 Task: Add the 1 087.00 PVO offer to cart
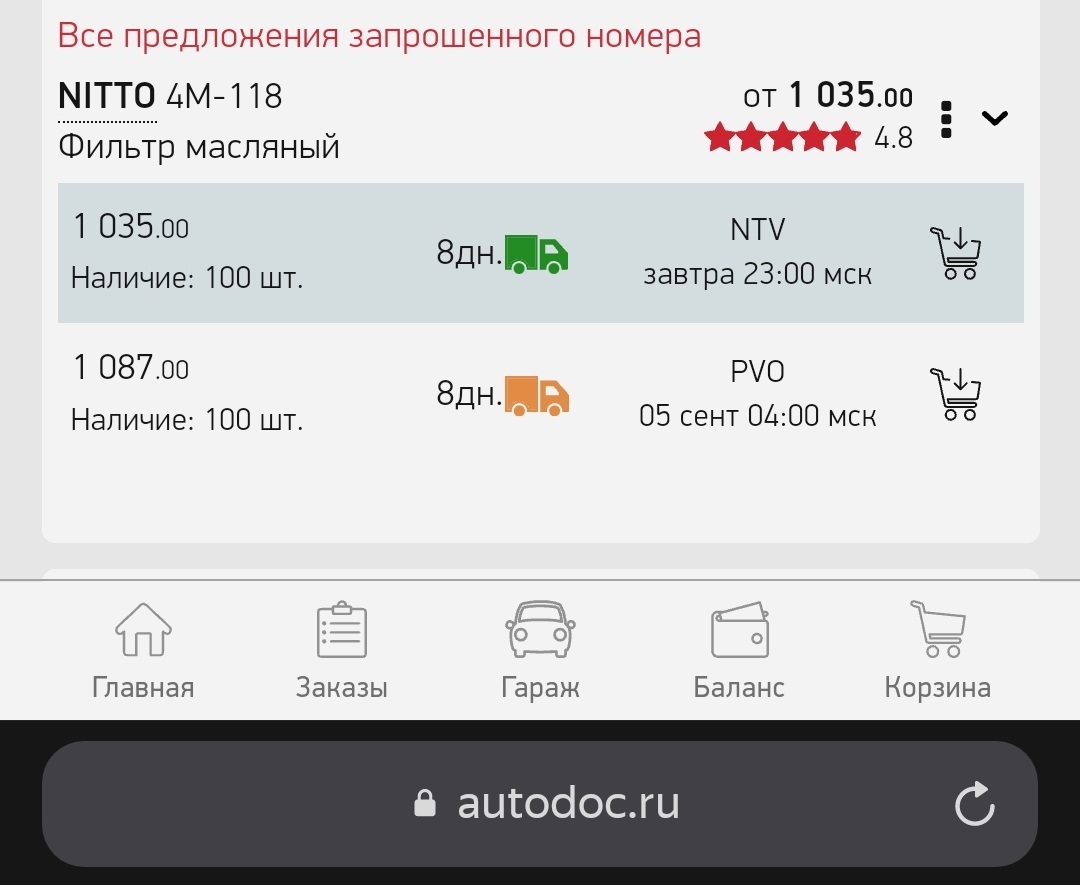click(x=955, y=394)
